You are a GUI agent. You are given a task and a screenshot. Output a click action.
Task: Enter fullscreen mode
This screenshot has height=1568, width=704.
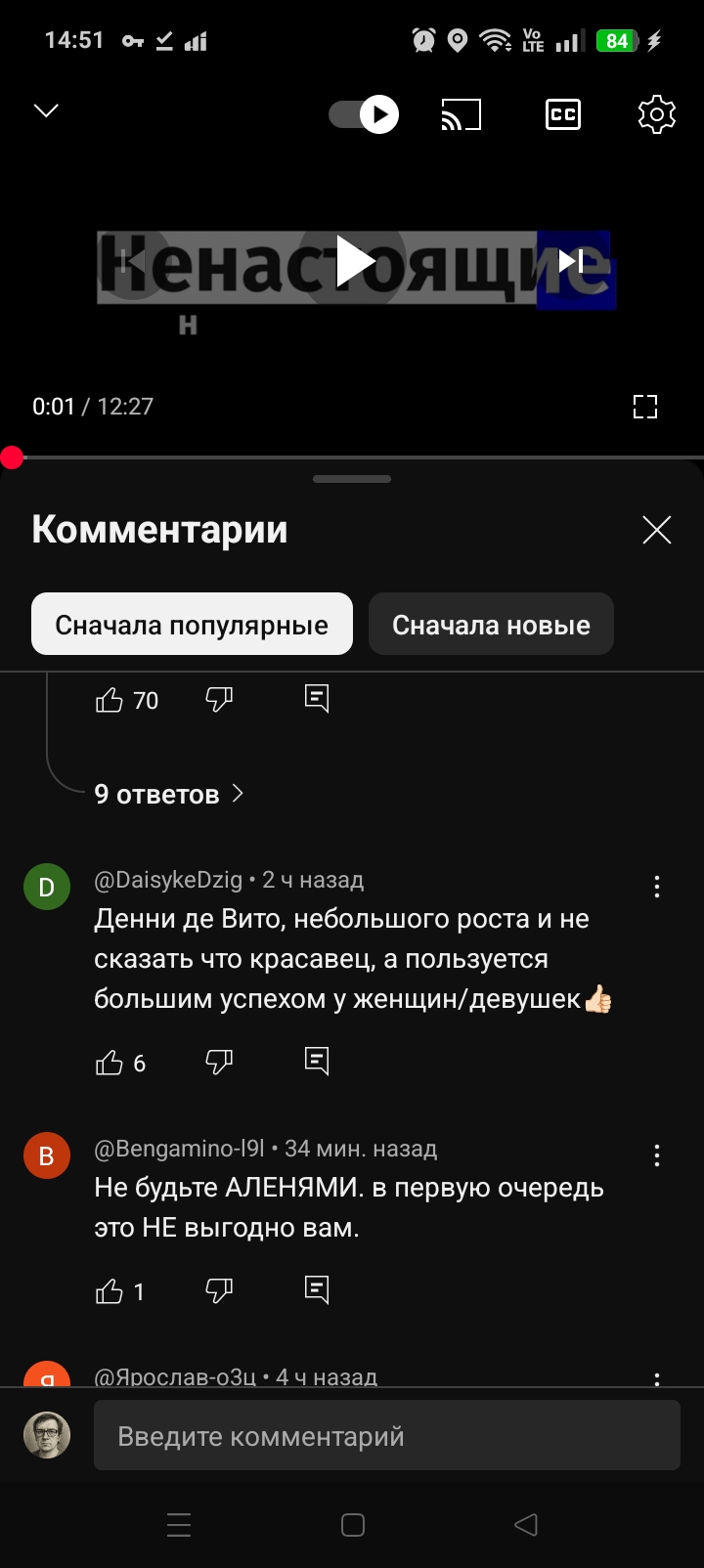tap(645, 407)
